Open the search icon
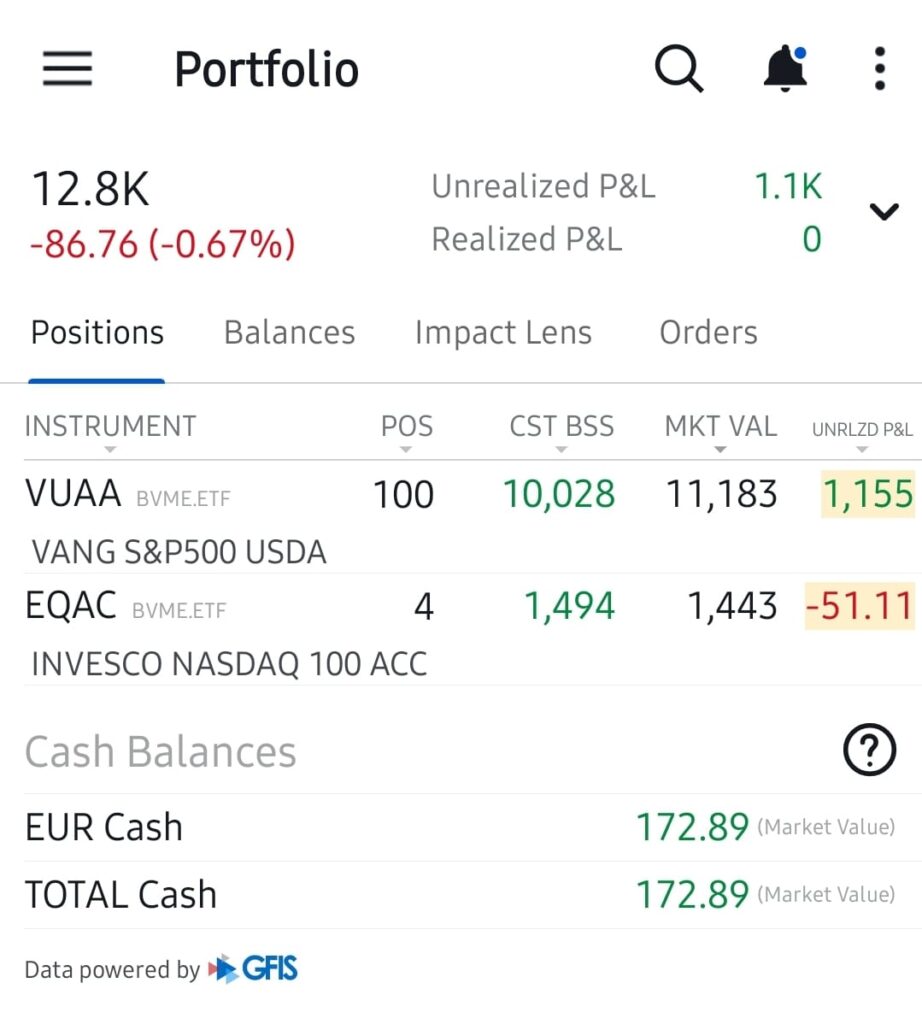 click(x=679, y=69)
